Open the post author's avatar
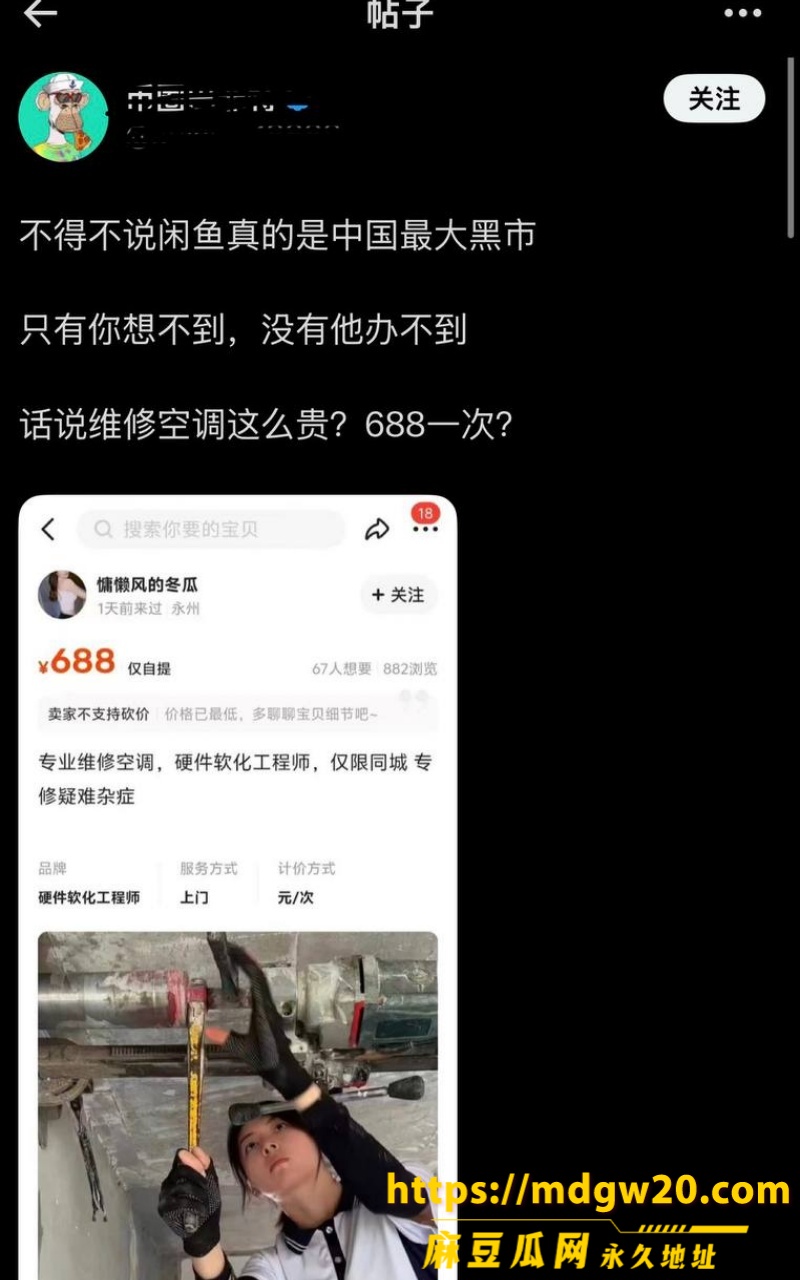The image size is (800, 1280). pos(63,117)
